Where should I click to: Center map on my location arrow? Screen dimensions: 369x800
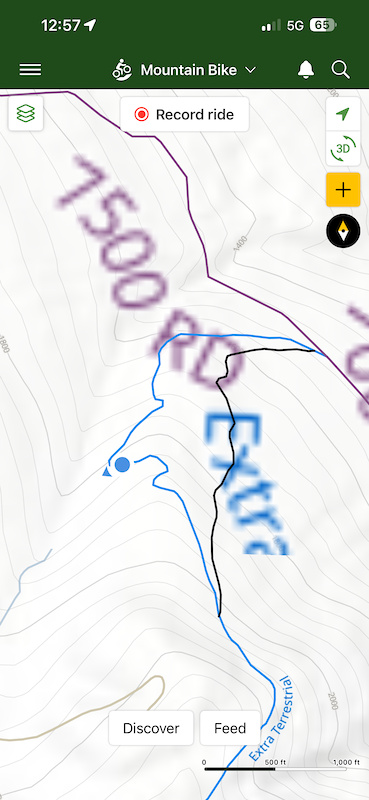[343, 114]
